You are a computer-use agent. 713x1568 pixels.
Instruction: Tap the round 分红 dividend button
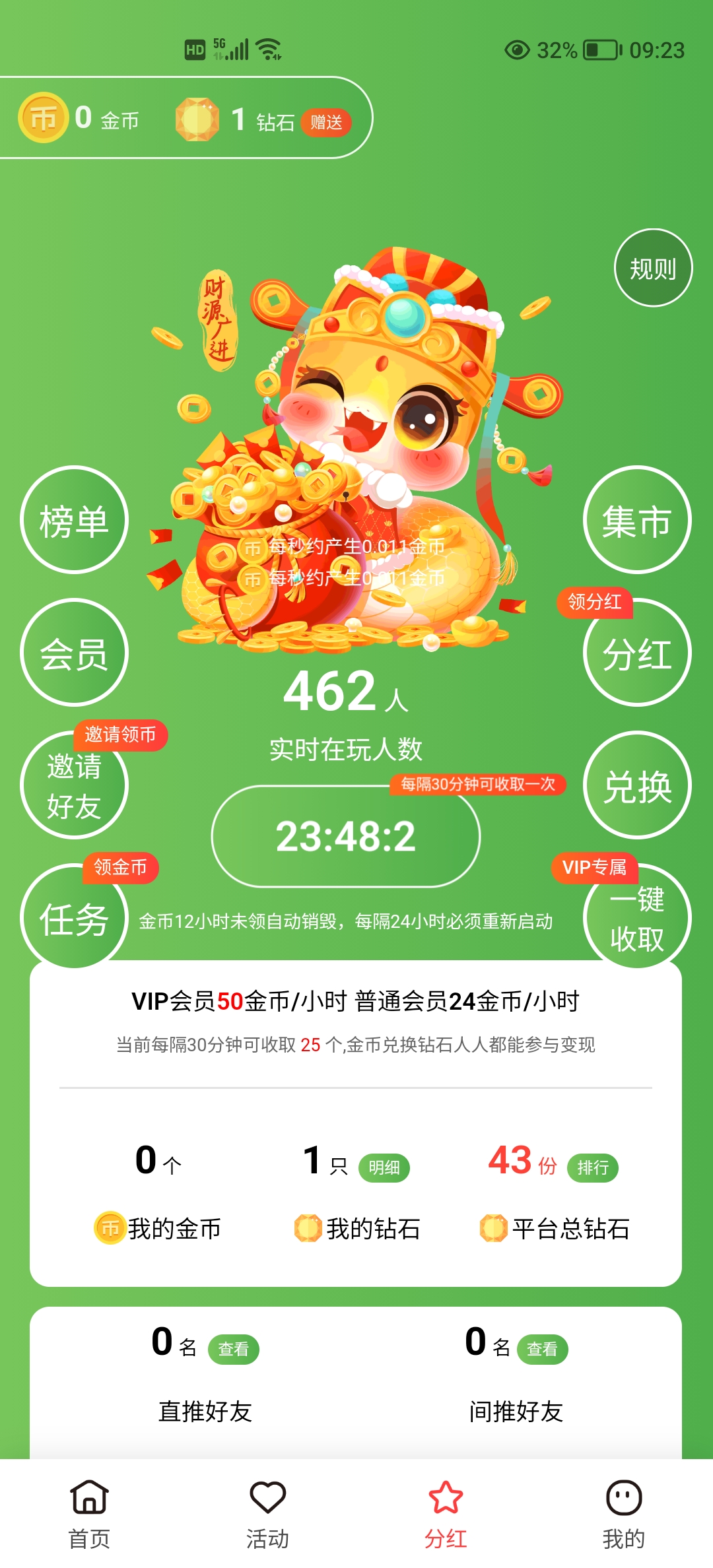point(637,653)
